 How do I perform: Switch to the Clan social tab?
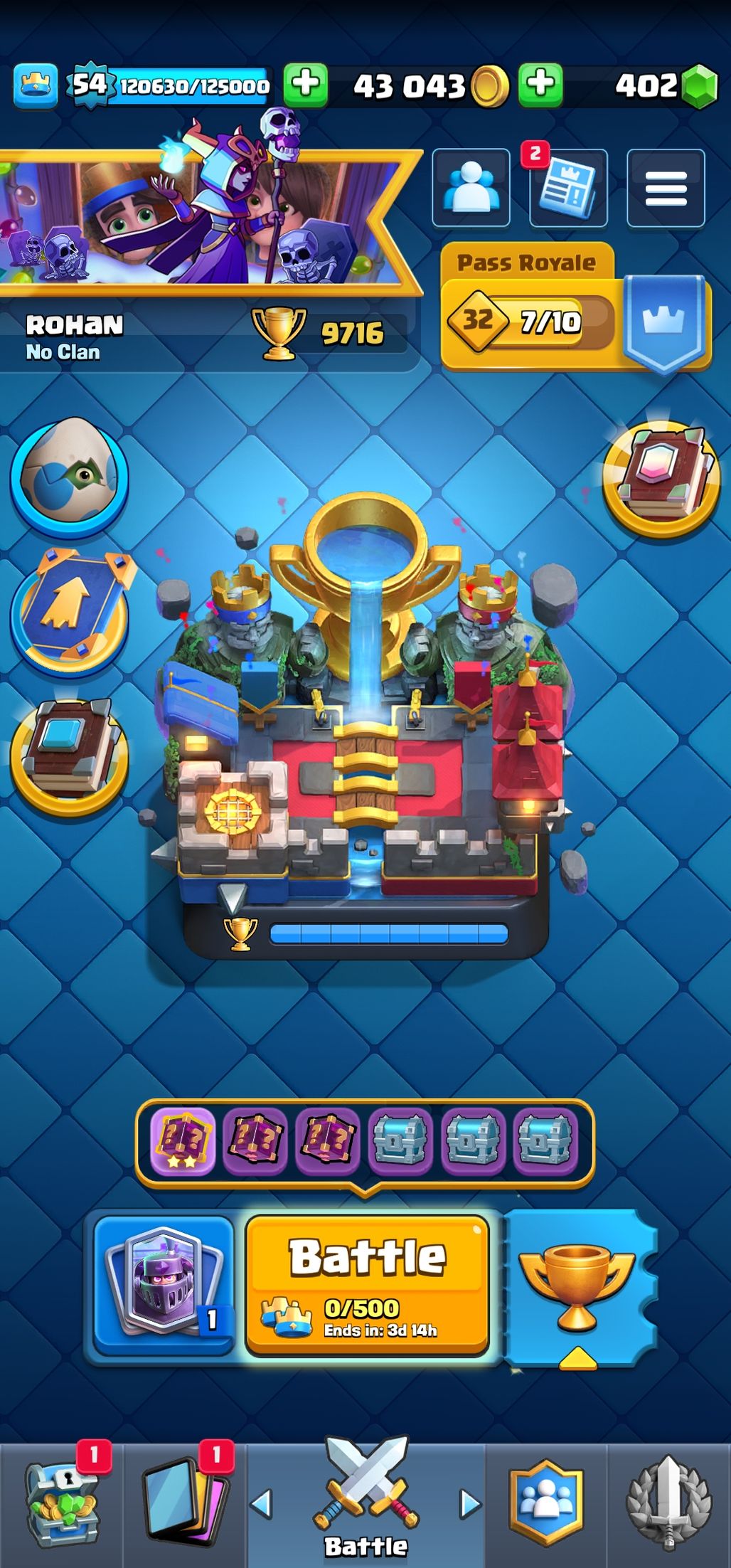click(x=546, y=1505)
